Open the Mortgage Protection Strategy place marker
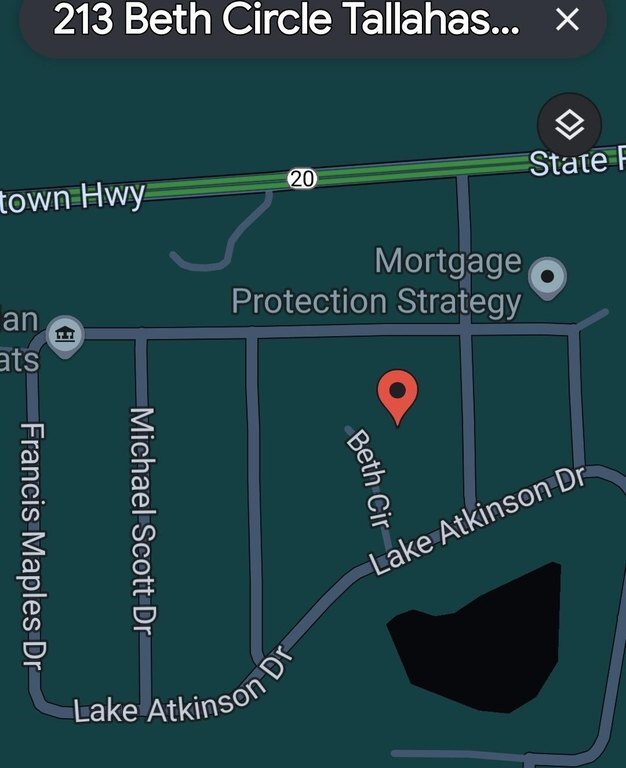626x768 pixels. [548, 275]
